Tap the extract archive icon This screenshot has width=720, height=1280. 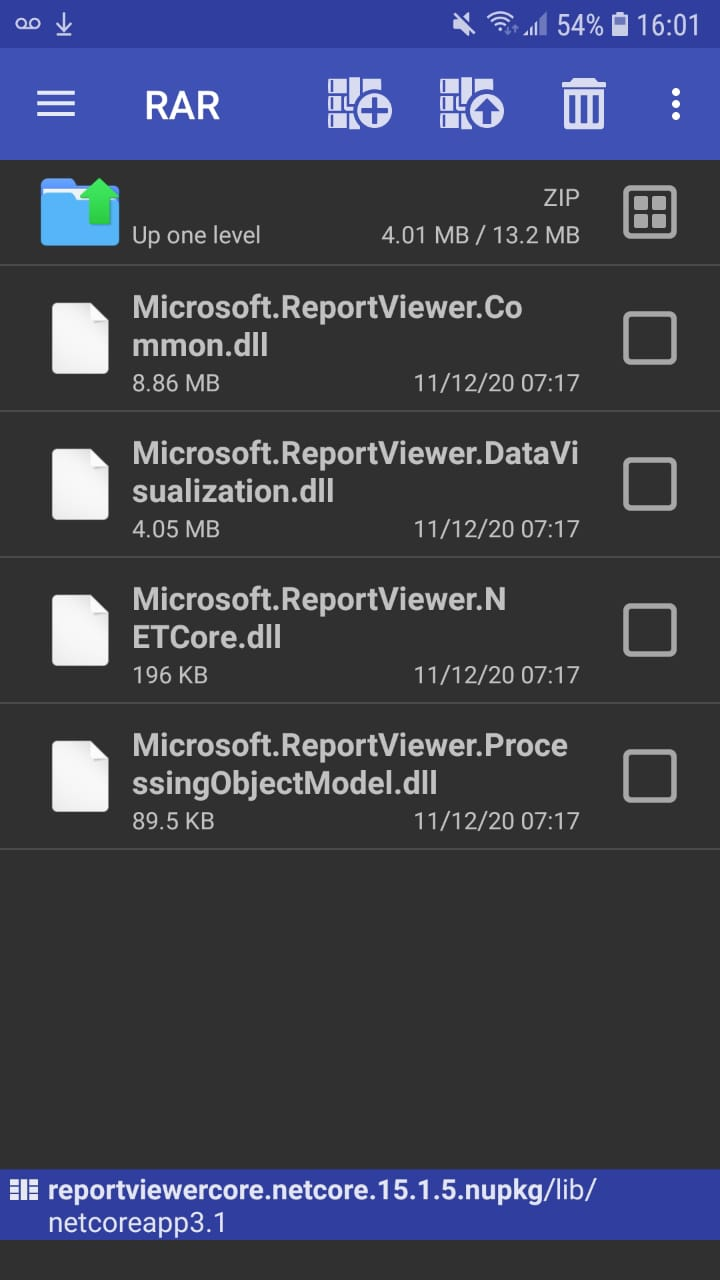(x=470, y=104)
